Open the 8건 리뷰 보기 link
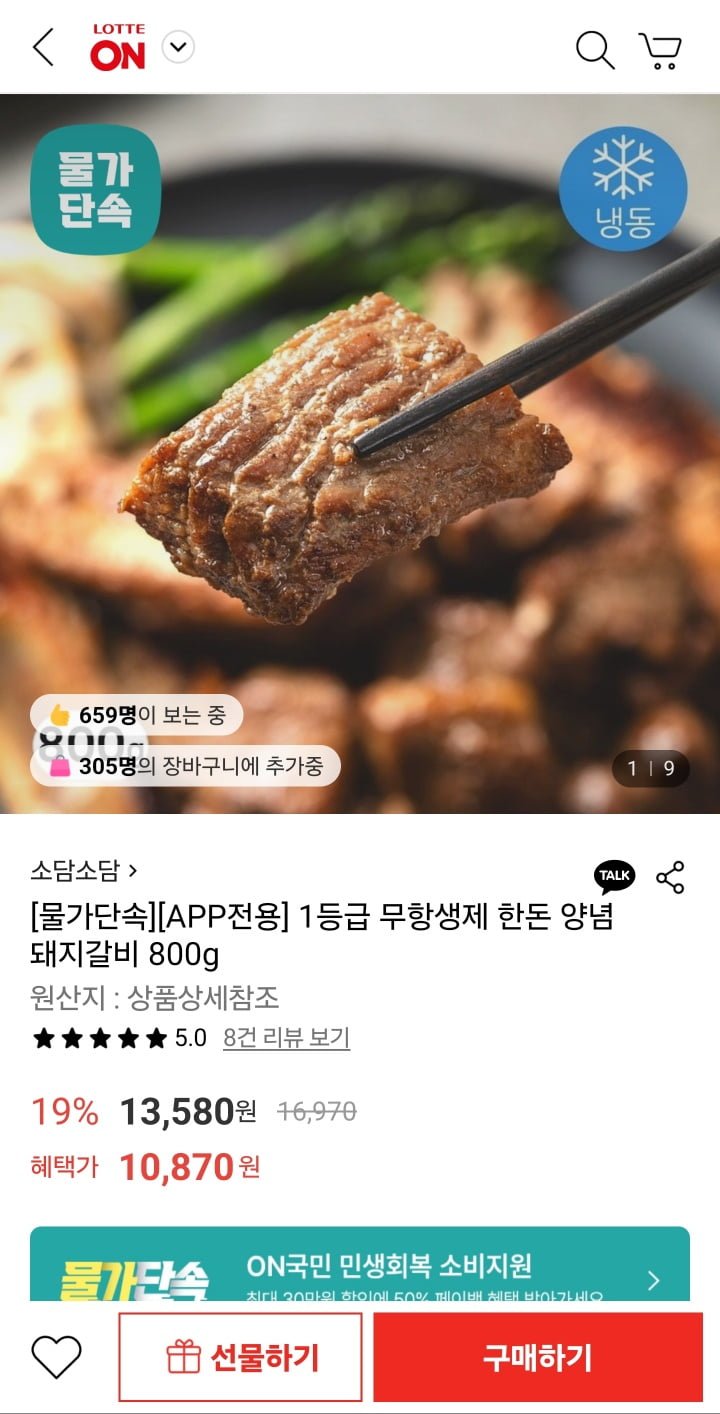The width and height of the screenshot is (720, 1414). (x=286, y=1038)
